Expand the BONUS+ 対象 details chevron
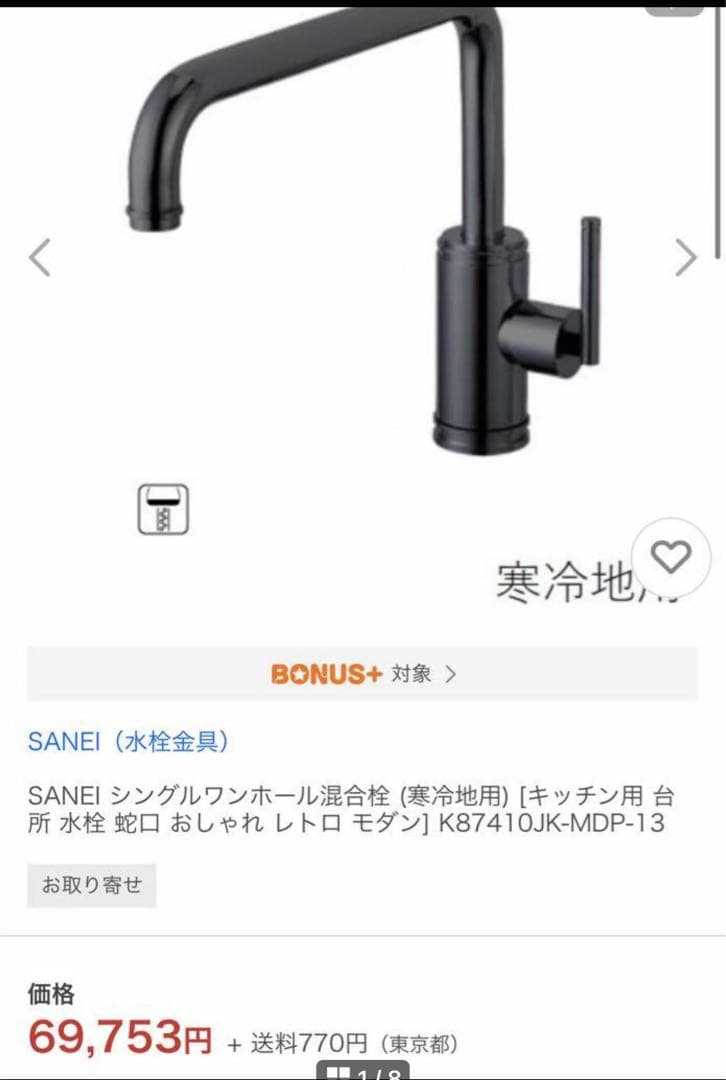Screen dimensions: 726x1080 (452, 674)
